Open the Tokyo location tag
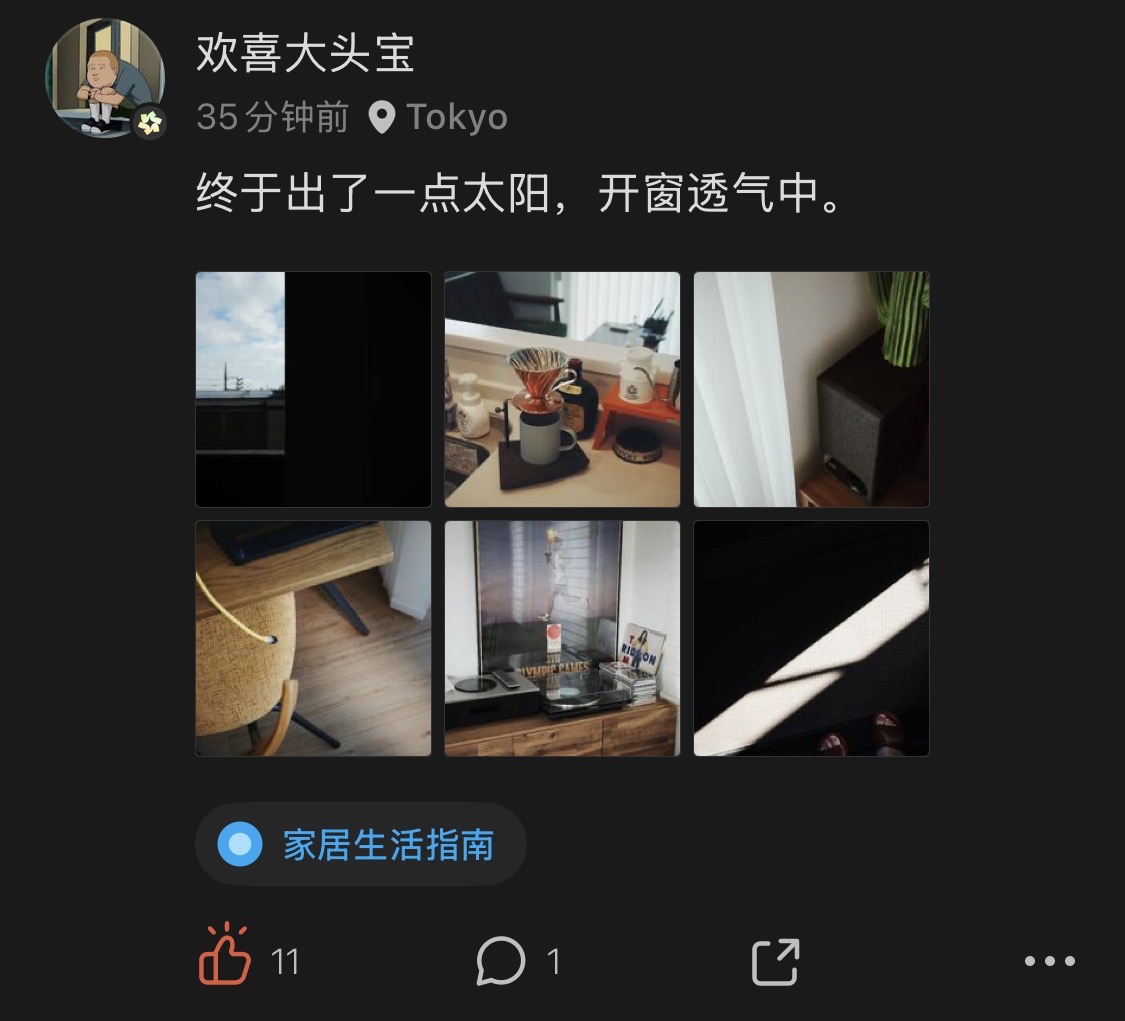 point(439,118)
